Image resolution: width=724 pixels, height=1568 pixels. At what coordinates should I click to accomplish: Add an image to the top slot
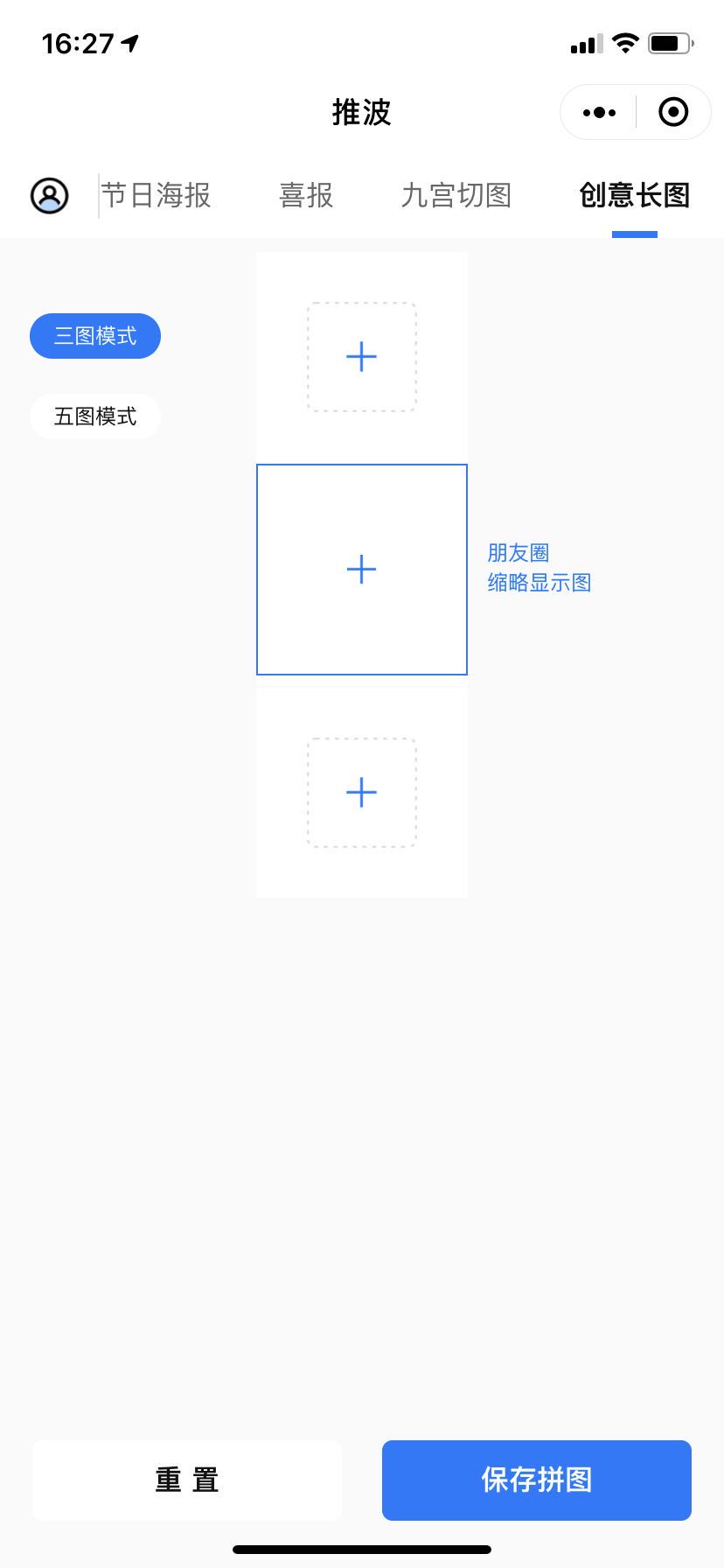361,357
